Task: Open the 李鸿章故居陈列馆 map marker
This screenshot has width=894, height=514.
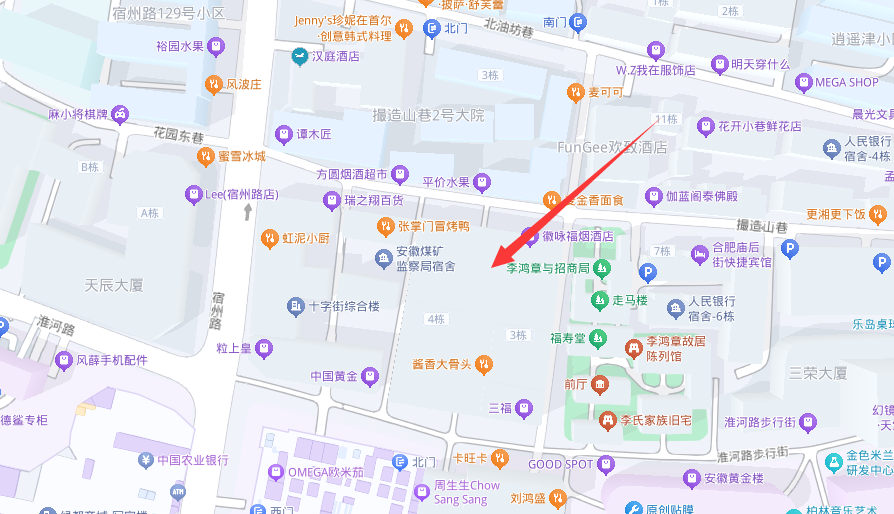Action: 633,347
